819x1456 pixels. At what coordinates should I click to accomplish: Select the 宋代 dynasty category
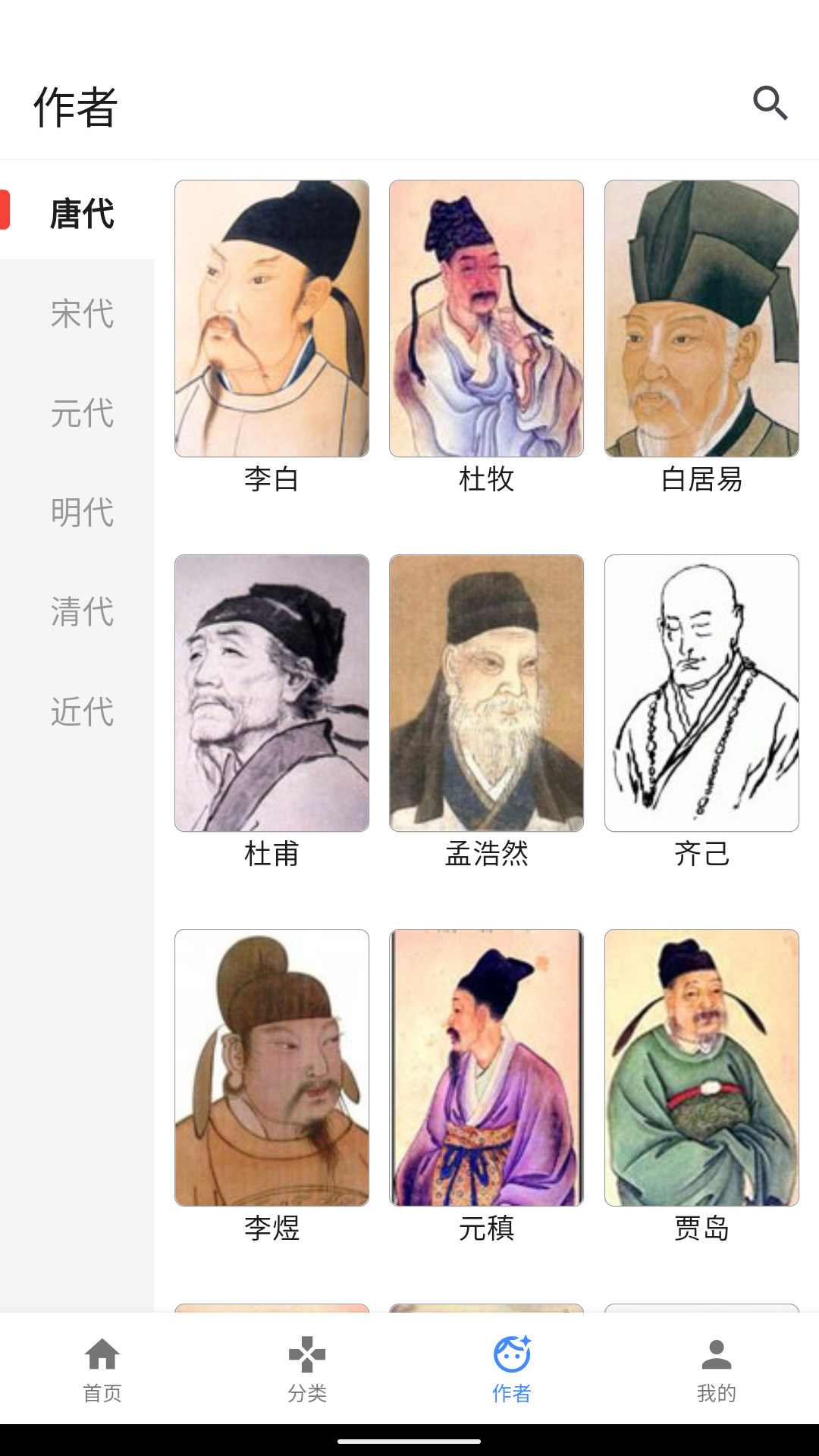pyautogui.click(x=82, y=313)
